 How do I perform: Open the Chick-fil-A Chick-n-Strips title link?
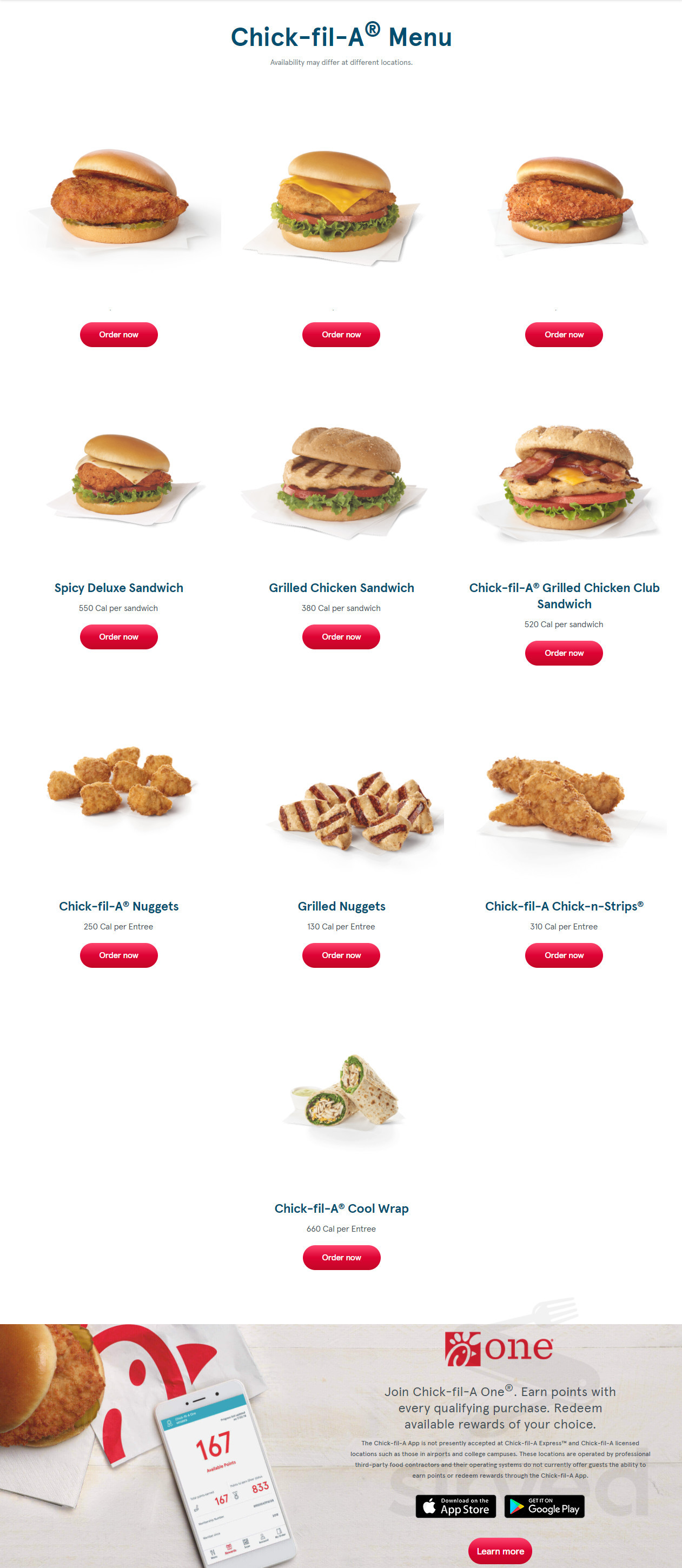point(564,906)
